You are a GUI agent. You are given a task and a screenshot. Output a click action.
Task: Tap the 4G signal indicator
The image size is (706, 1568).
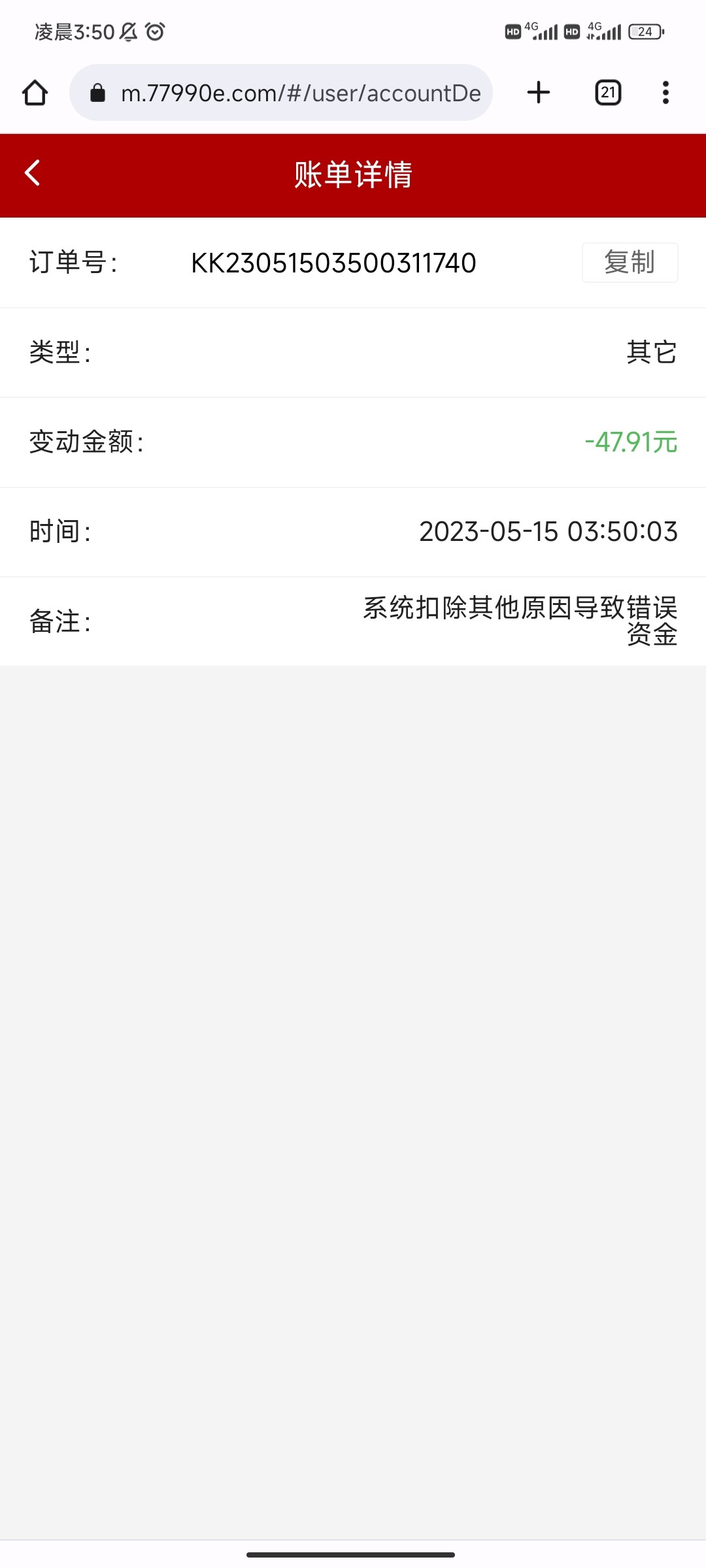pos(544,31)
